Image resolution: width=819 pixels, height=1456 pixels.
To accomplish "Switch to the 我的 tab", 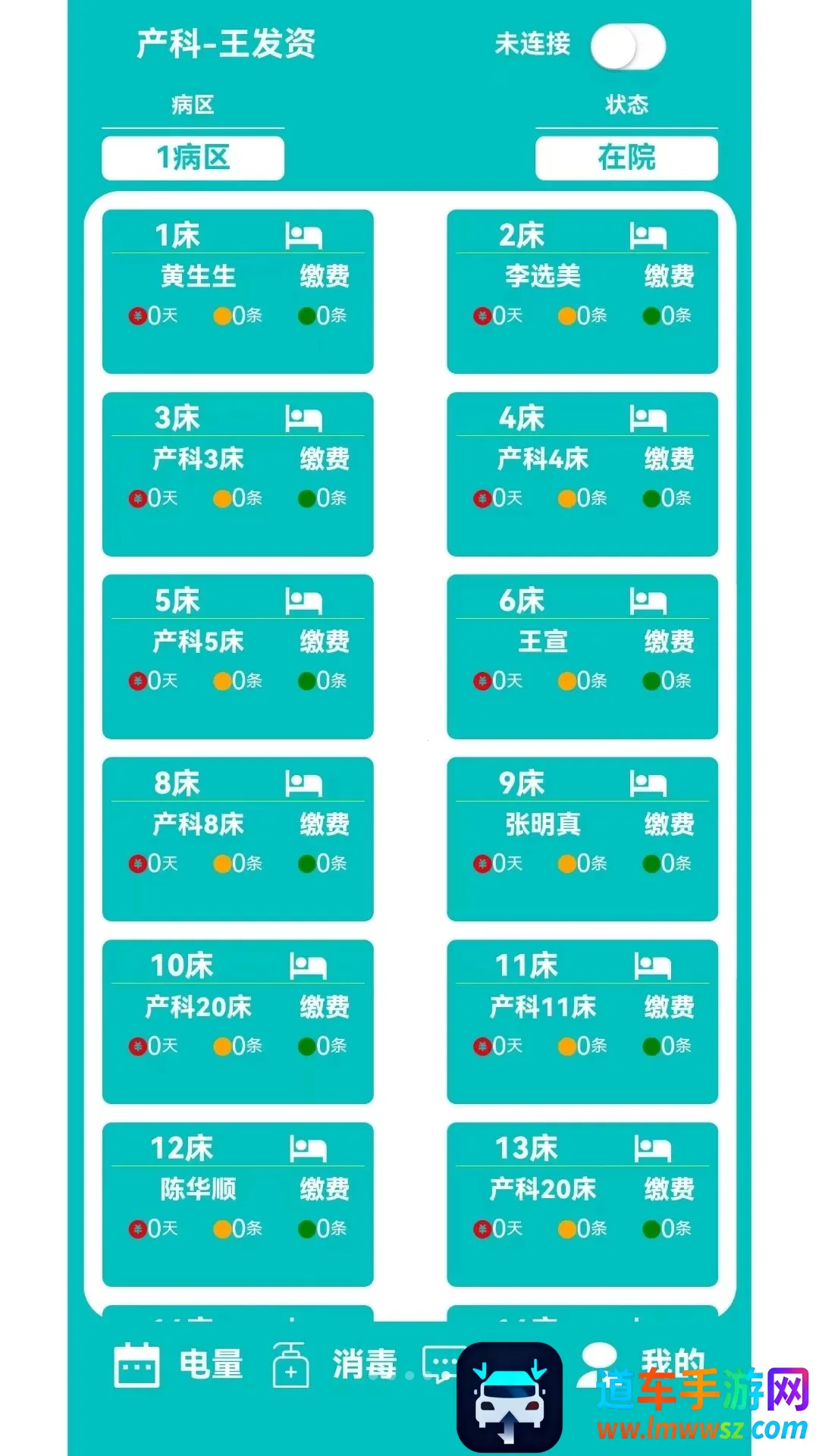I will [641, 1365].
